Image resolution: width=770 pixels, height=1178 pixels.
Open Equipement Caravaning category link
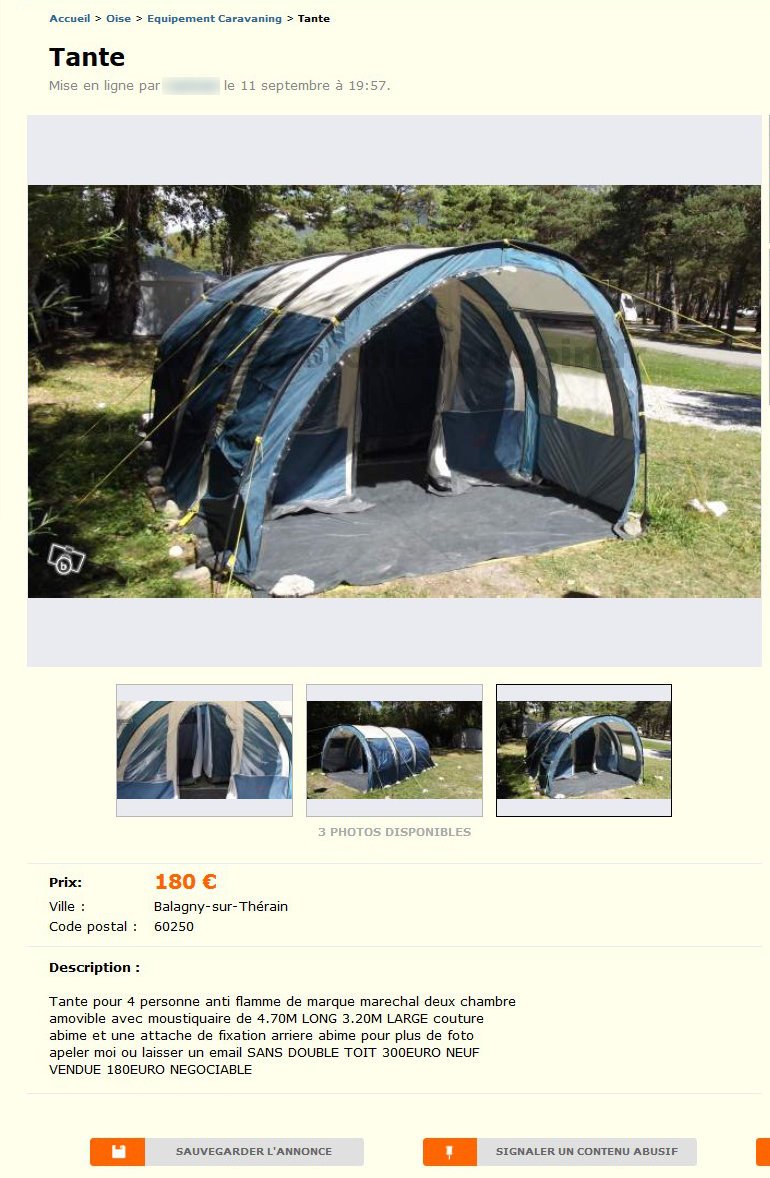point(214,18)
